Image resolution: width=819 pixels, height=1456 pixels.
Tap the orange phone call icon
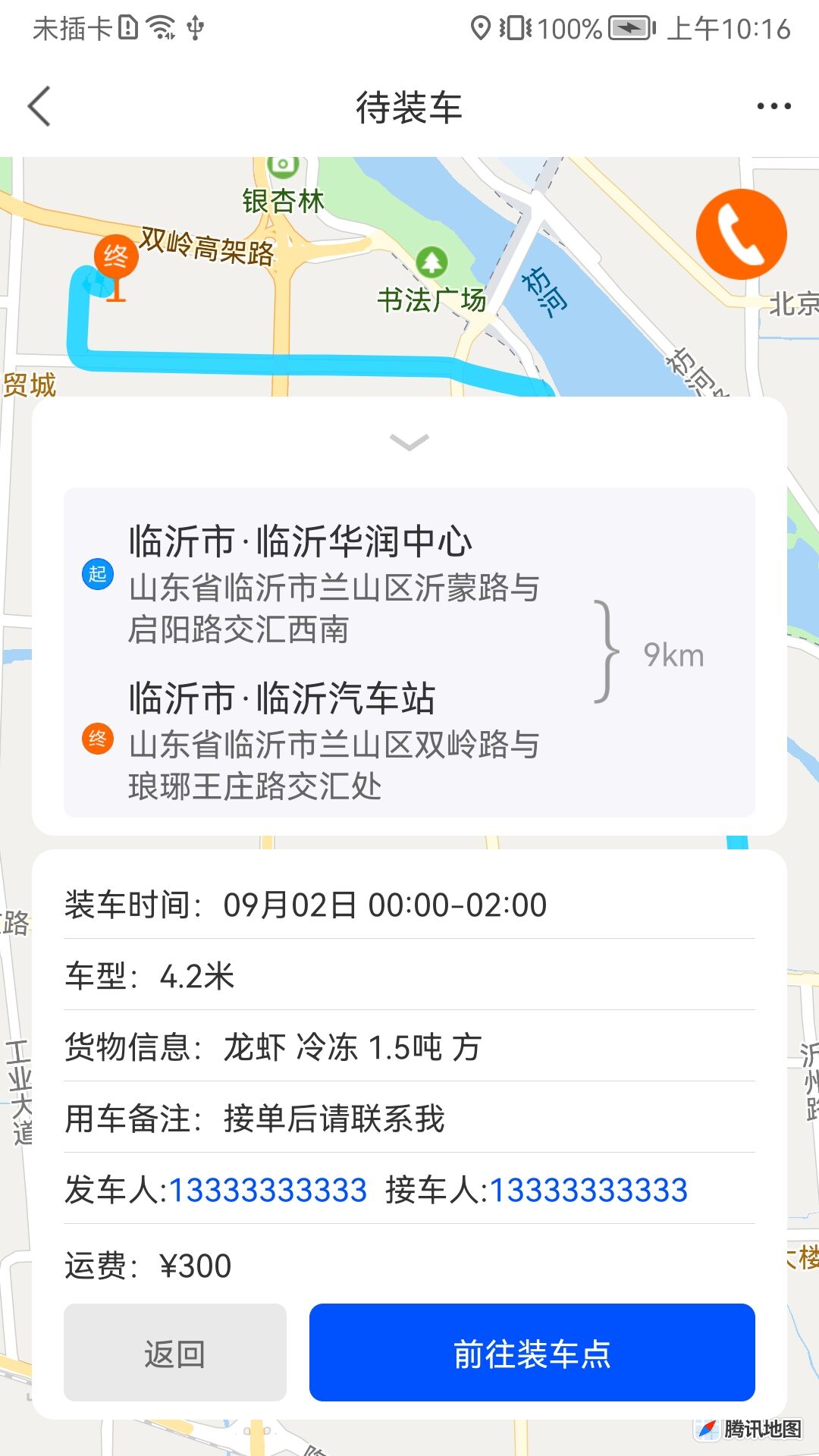coord(741,233)
